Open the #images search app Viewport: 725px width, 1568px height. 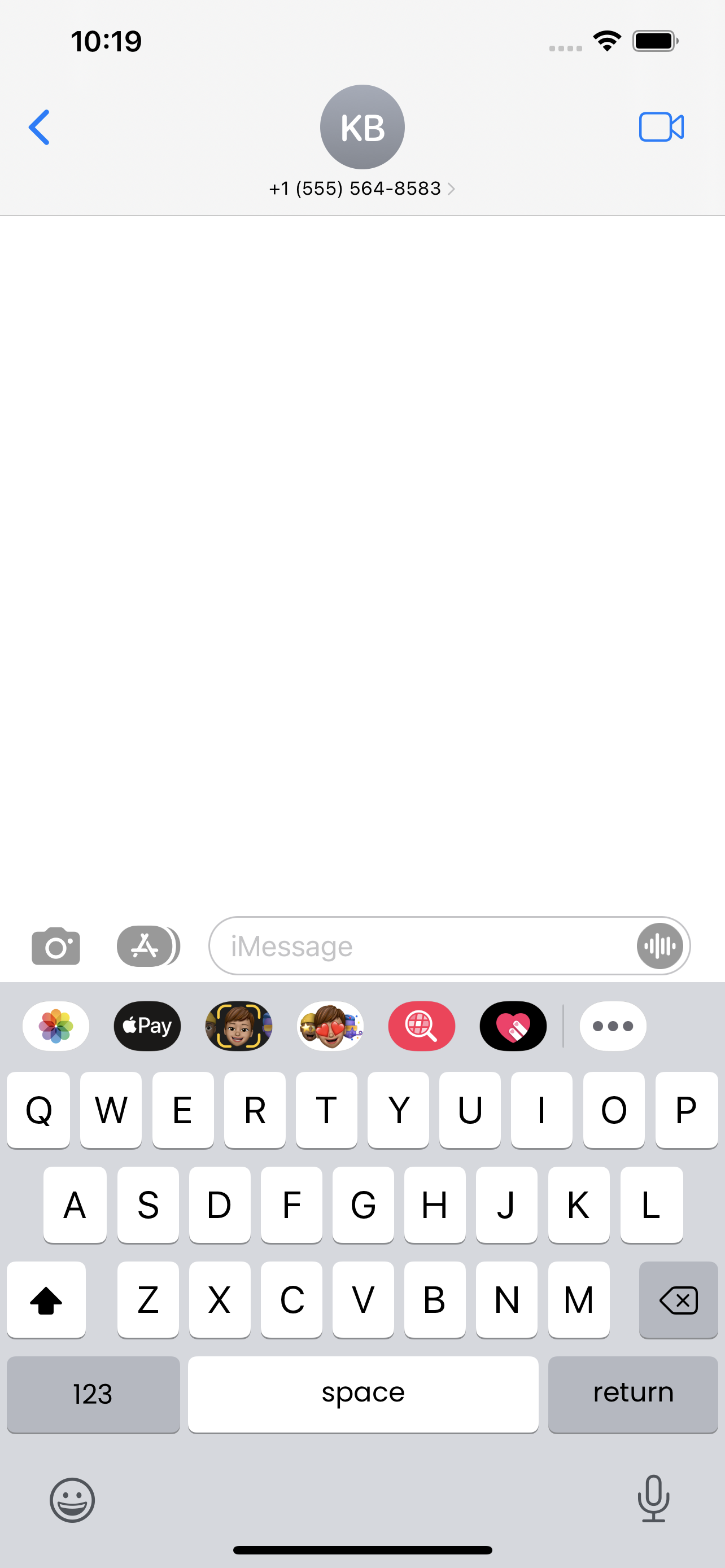pyautogui.click(x=421, y=1026)
